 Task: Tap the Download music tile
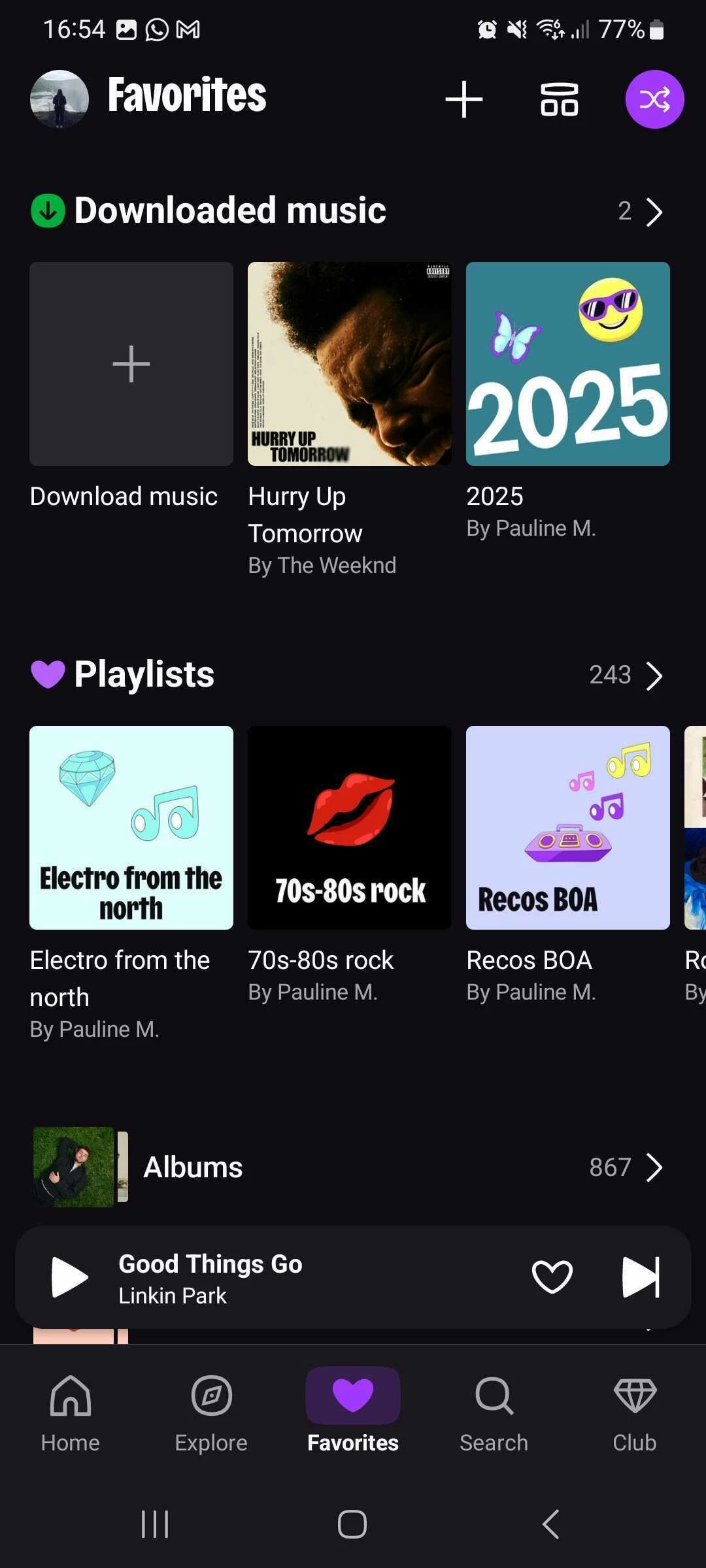[131, 364]
